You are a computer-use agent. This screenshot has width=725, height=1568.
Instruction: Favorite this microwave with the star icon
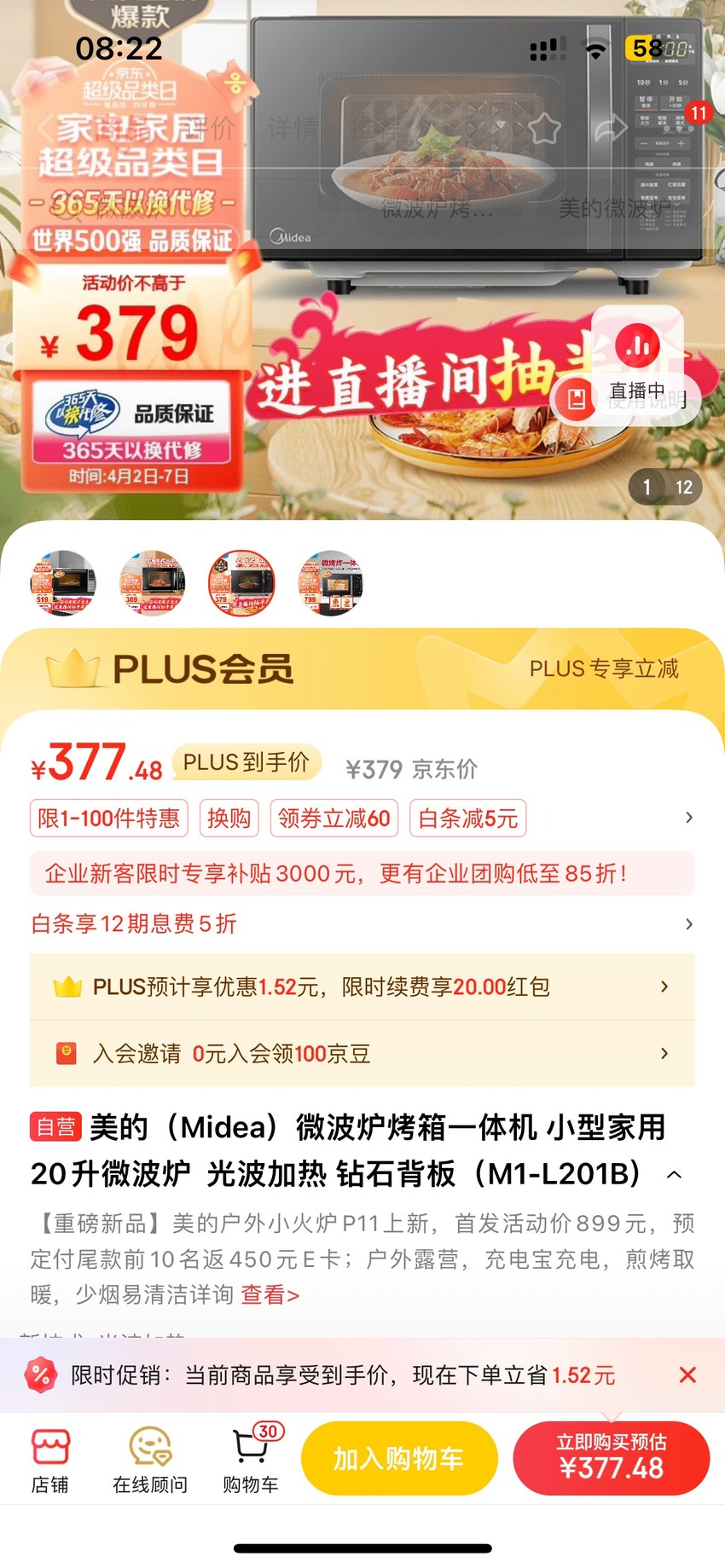point(544,129)
